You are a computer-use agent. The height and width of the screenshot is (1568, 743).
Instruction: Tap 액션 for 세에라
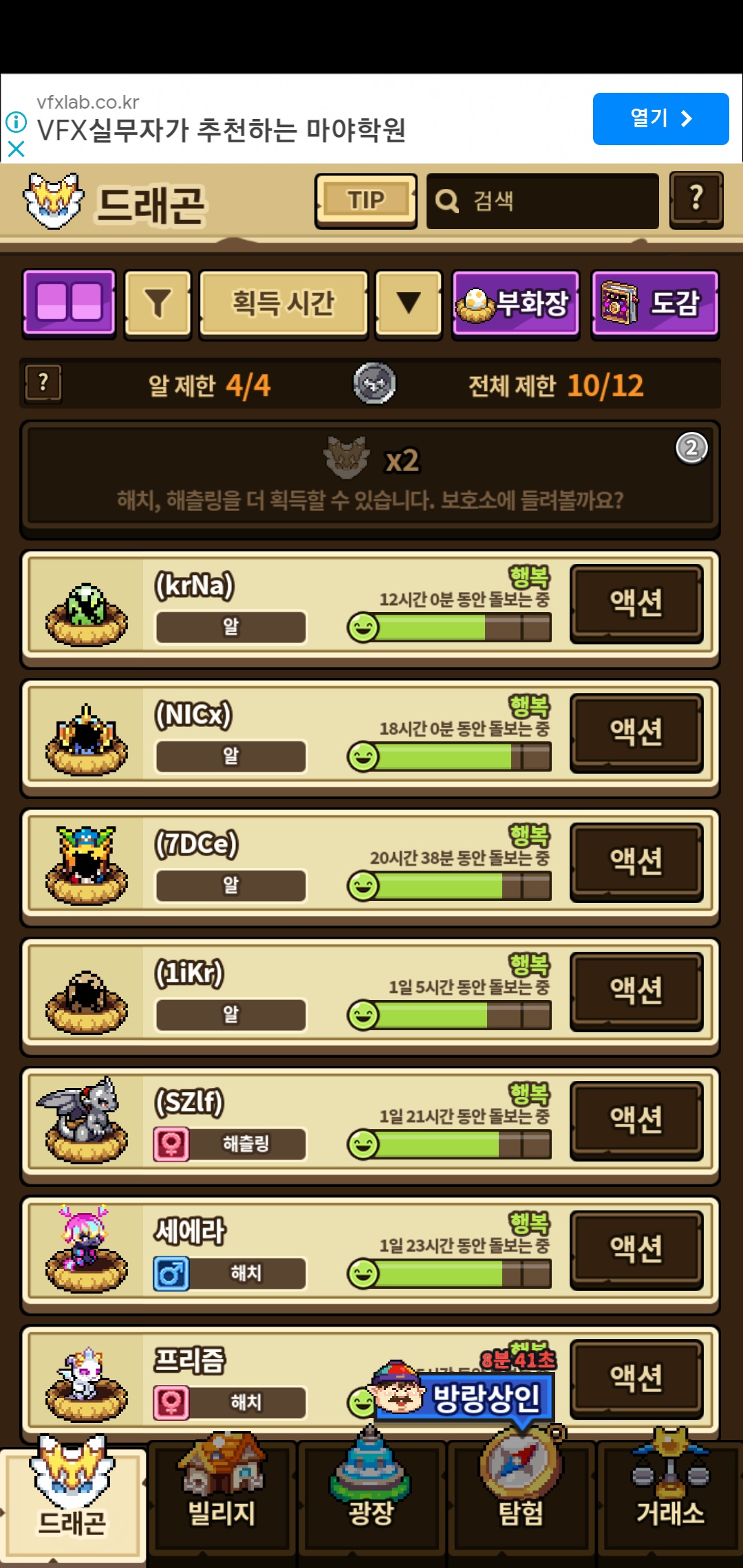click(x=636, y=1250)
